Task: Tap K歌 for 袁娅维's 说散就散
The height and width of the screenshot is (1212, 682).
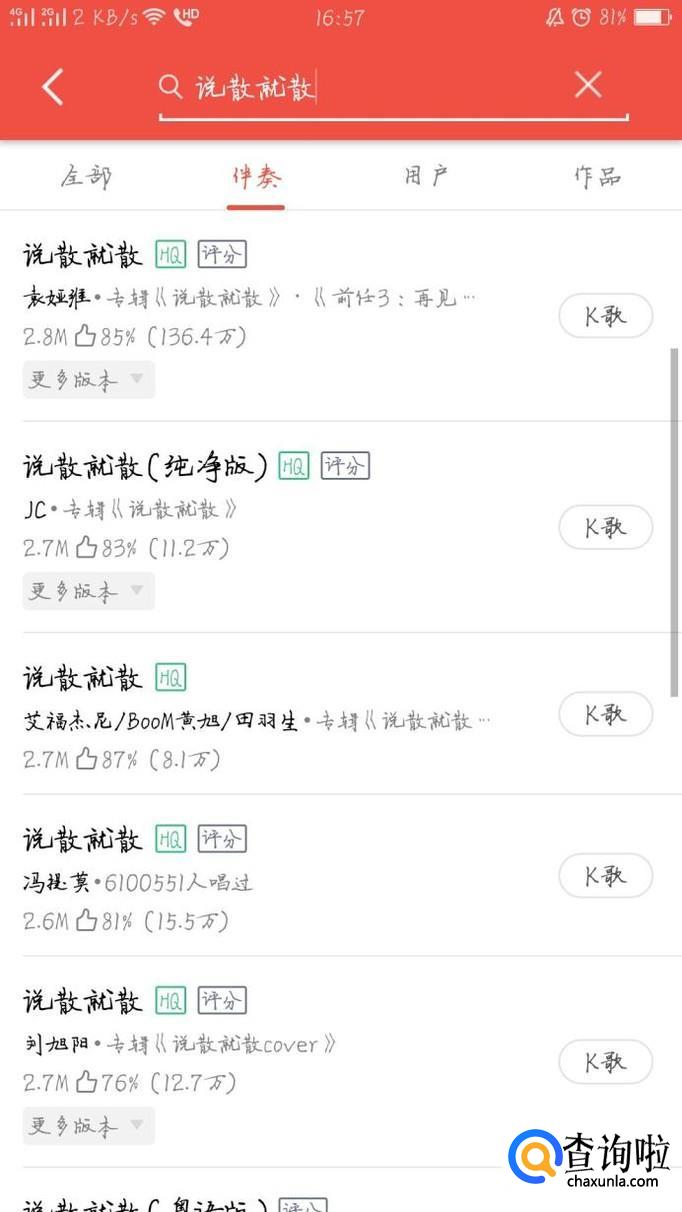Action: coord(605,316)
